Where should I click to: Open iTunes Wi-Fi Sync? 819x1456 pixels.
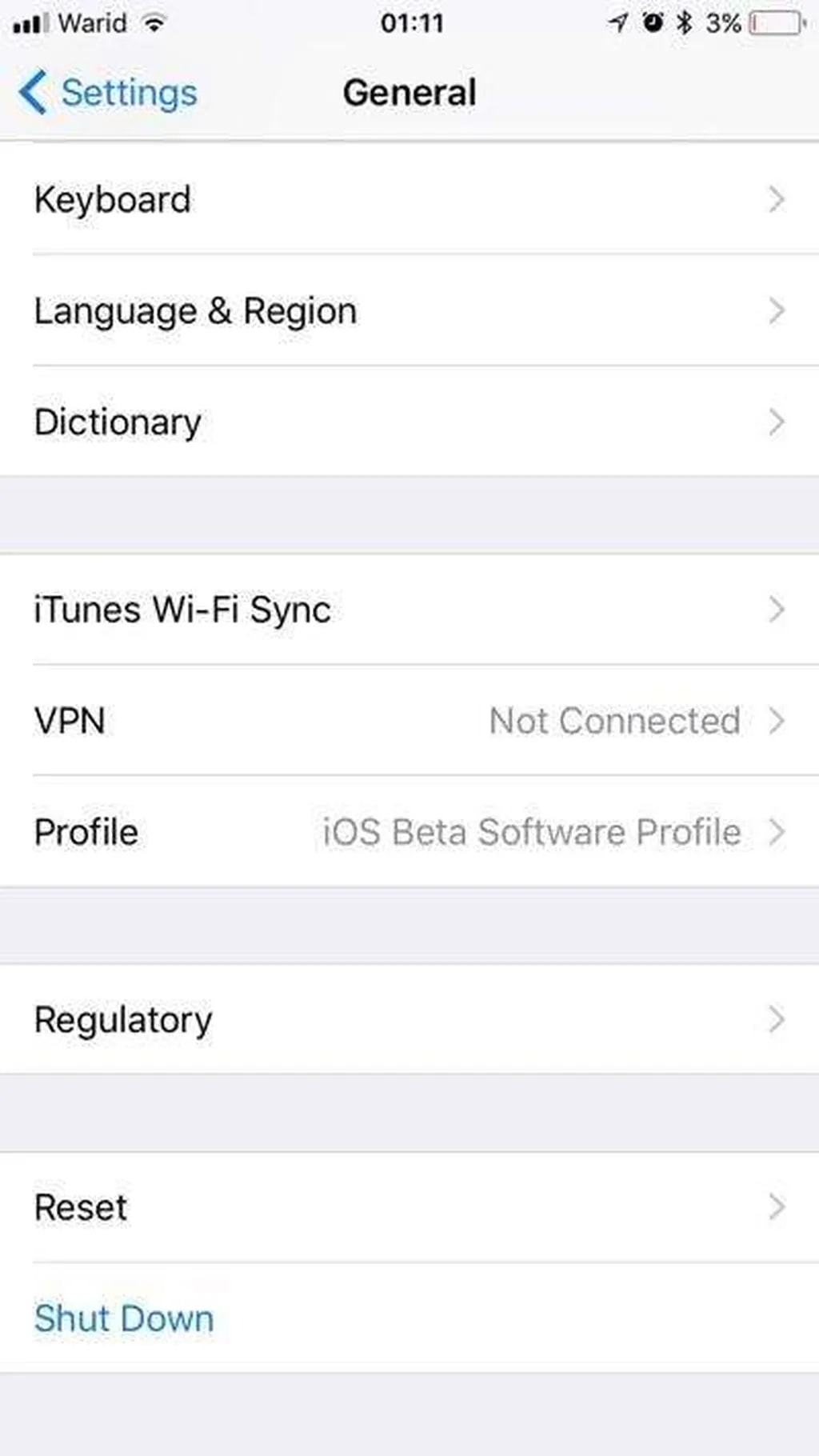click(x=408, y=610)
